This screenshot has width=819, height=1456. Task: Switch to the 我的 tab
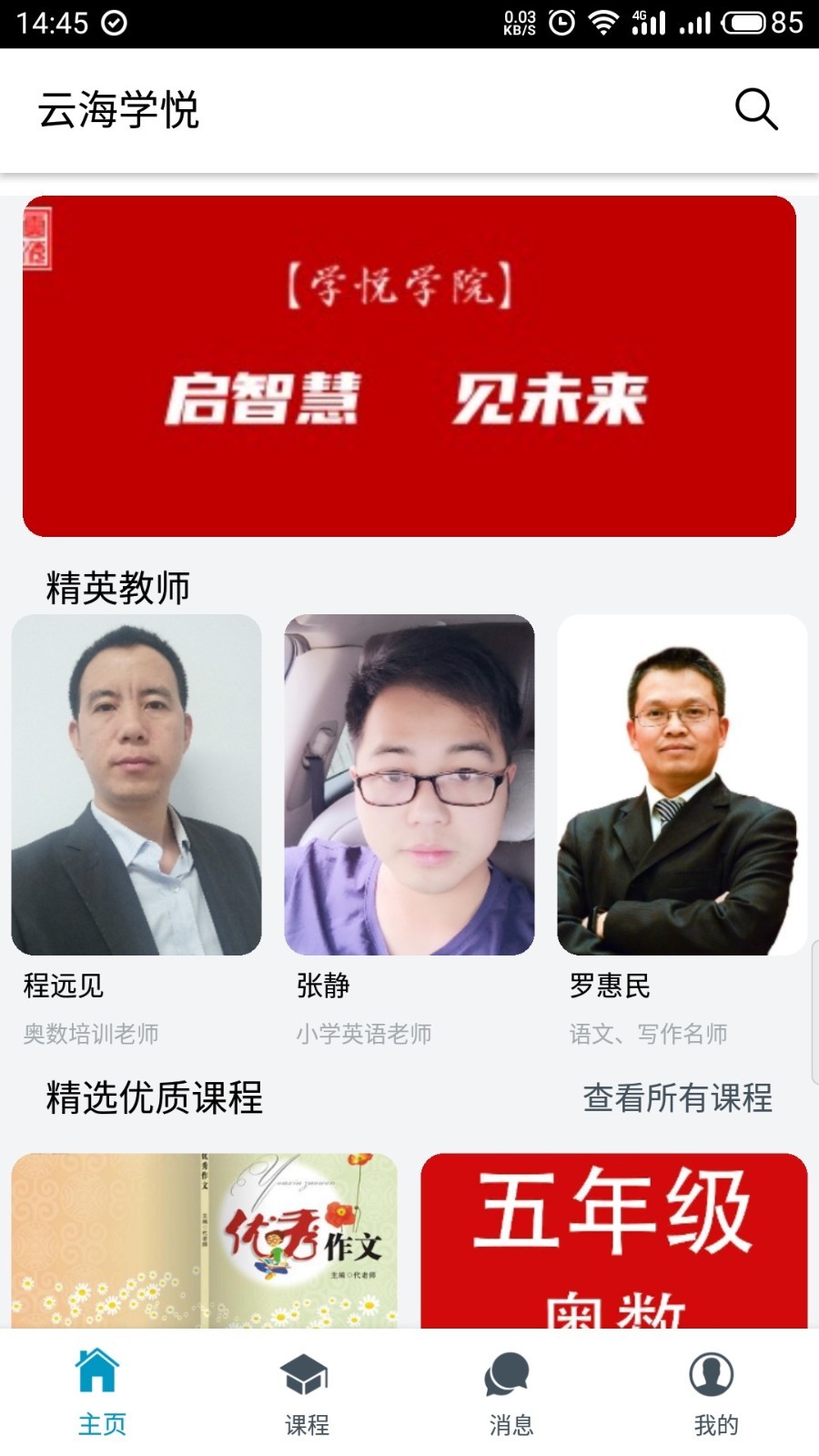(715, 1392)
